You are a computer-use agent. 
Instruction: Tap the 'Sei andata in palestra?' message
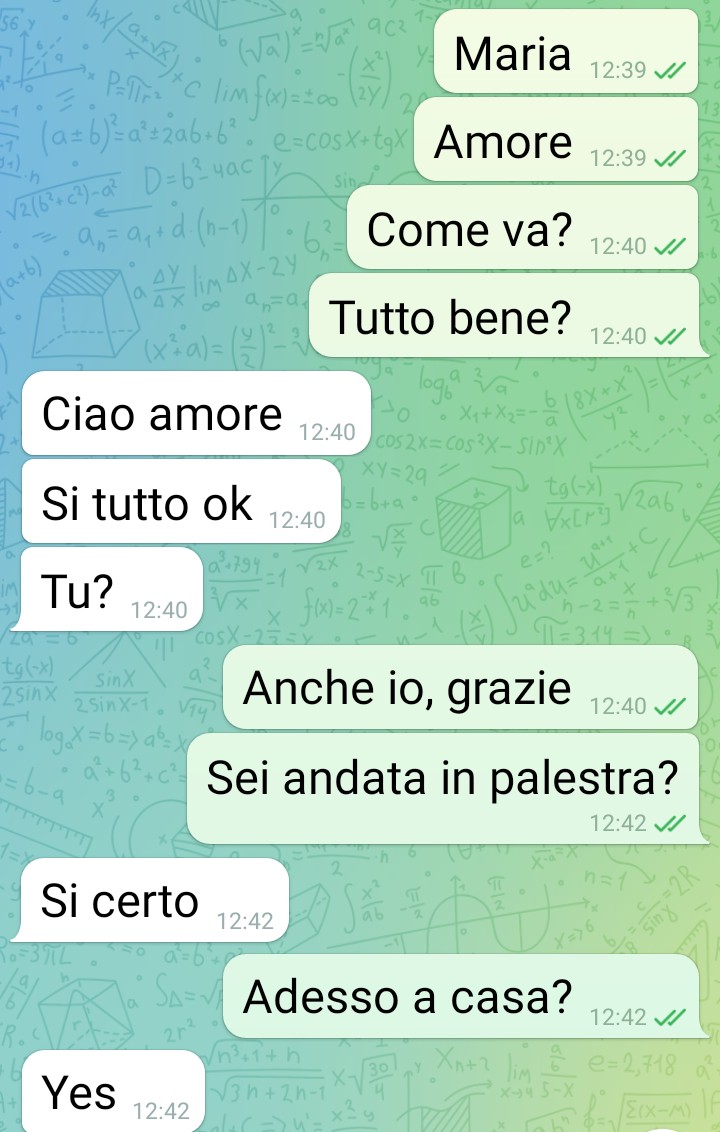click(442, 788)
